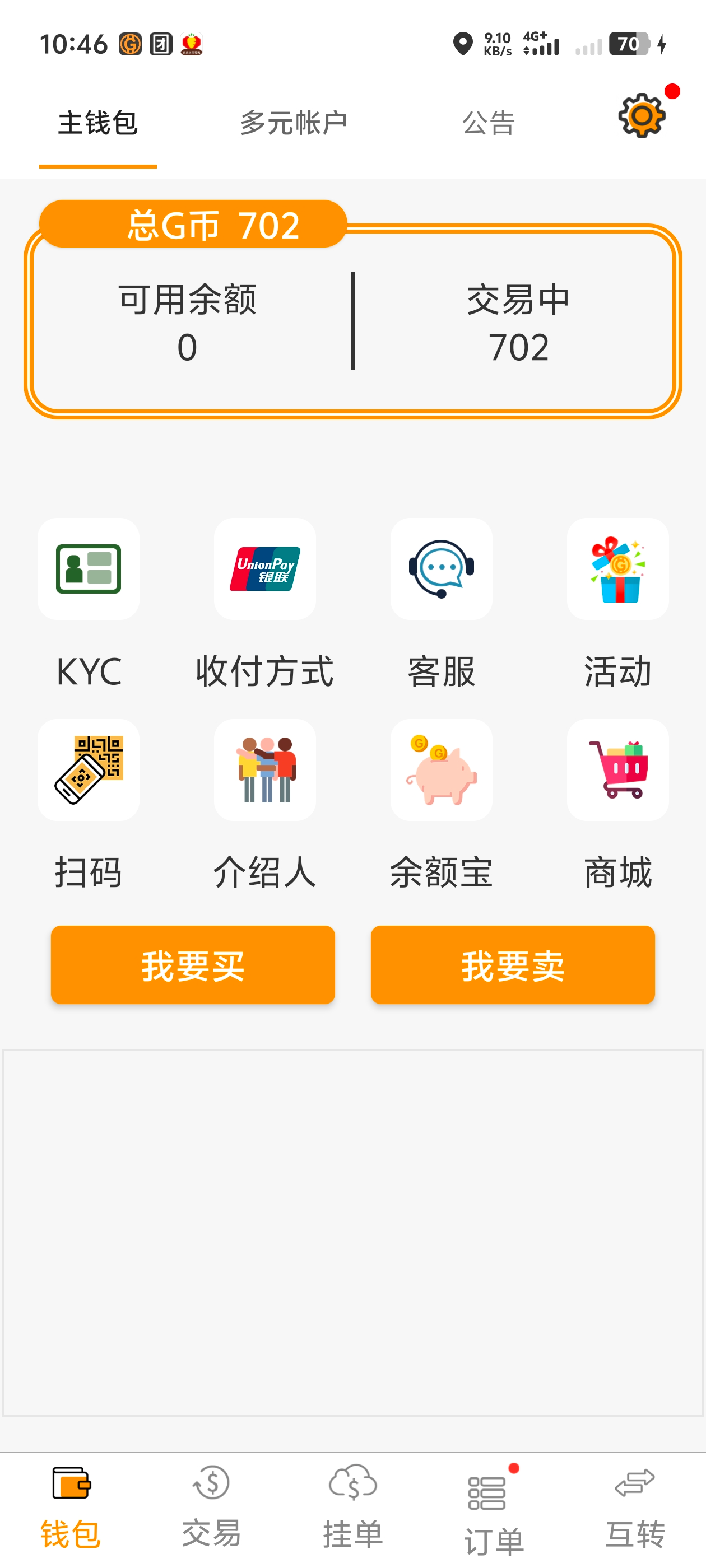Select the 钱包 wallet tab

71,1506
